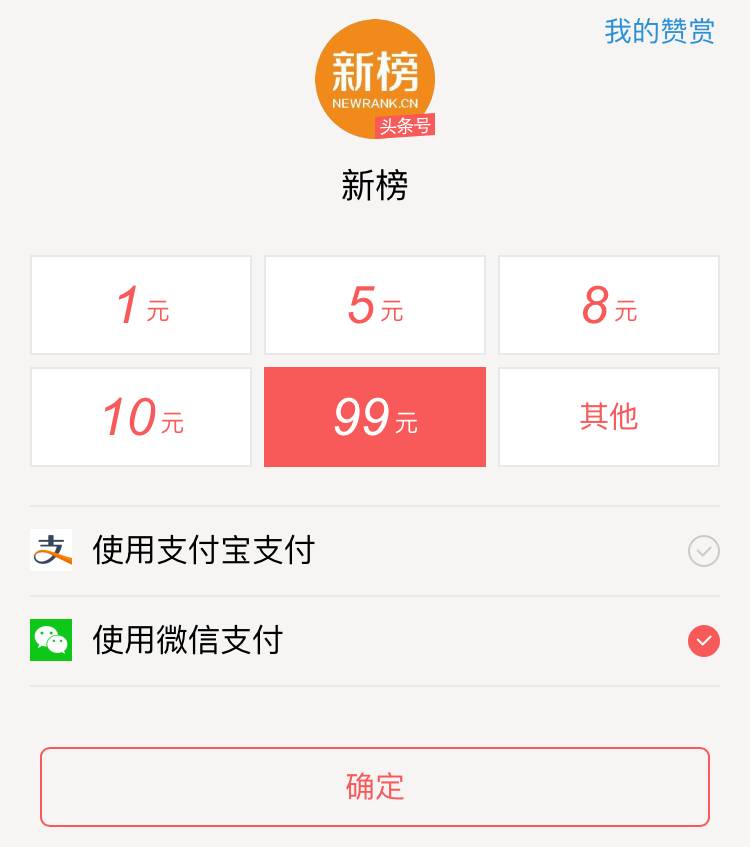The height and width of the screenshot is (847, 750).
Task: Confirm payment with 确定 button
Action: (375, 787)
